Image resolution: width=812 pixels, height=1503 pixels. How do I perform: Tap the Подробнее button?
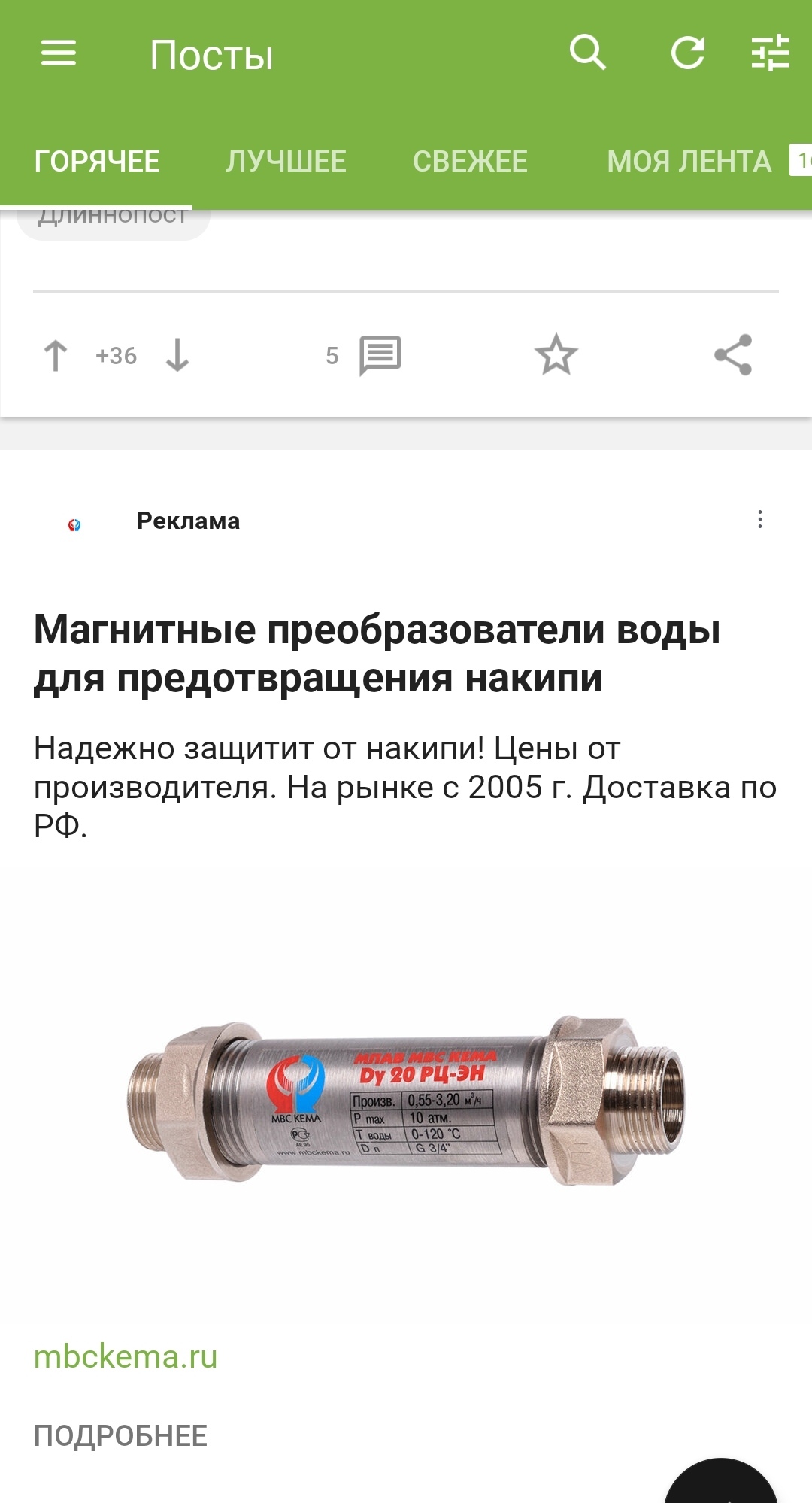pyautogui.click(x=120, y=1436)
